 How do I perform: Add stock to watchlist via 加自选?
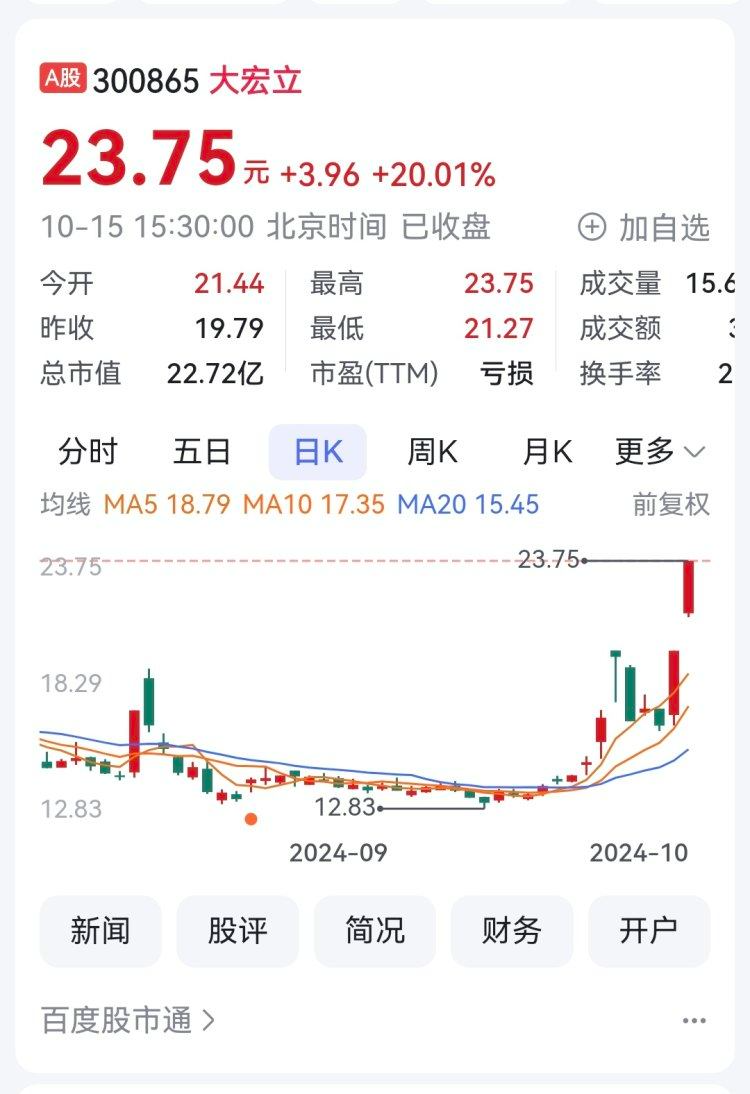(645, 228)
